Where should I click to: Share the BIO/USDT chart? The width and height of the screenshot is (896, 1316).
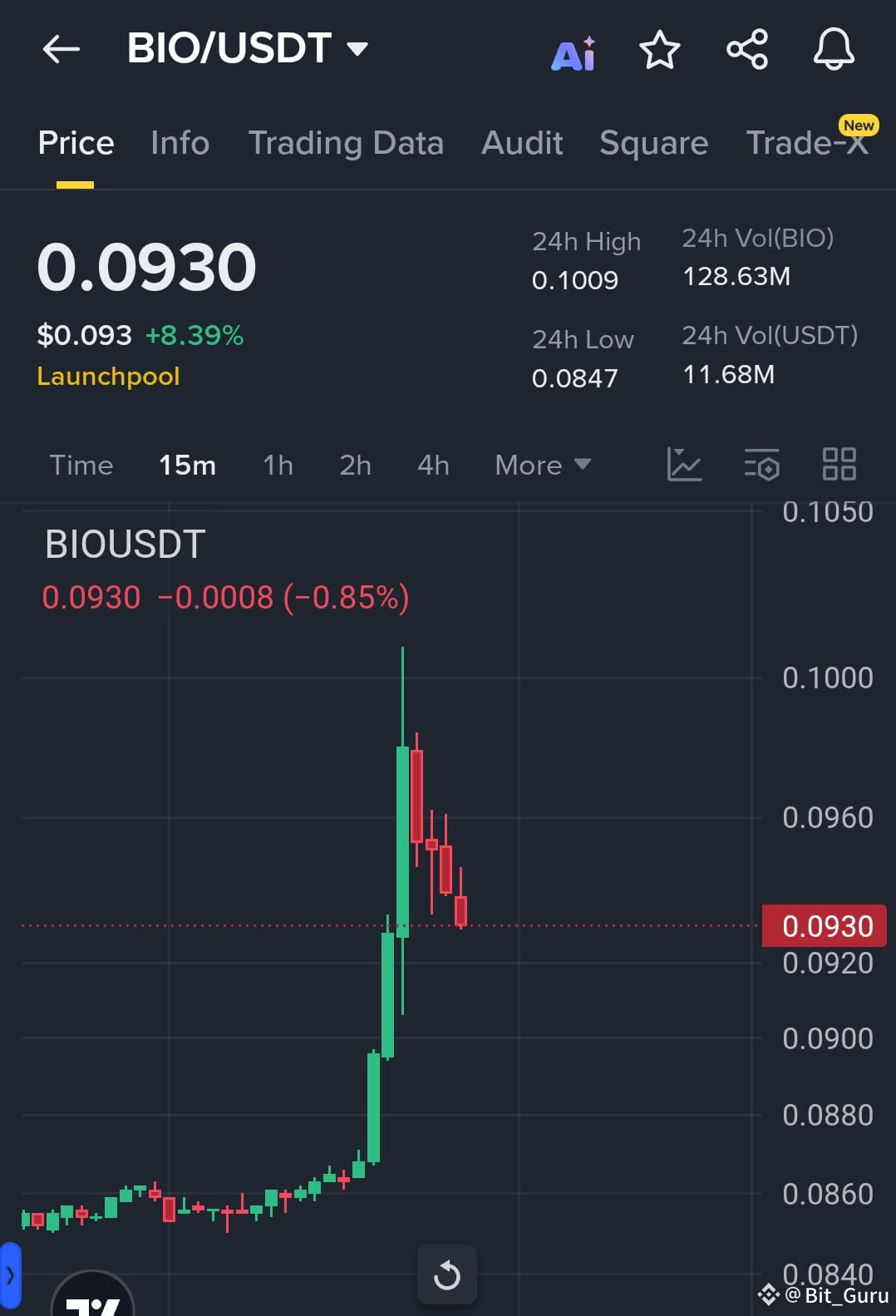click(746, 49)
